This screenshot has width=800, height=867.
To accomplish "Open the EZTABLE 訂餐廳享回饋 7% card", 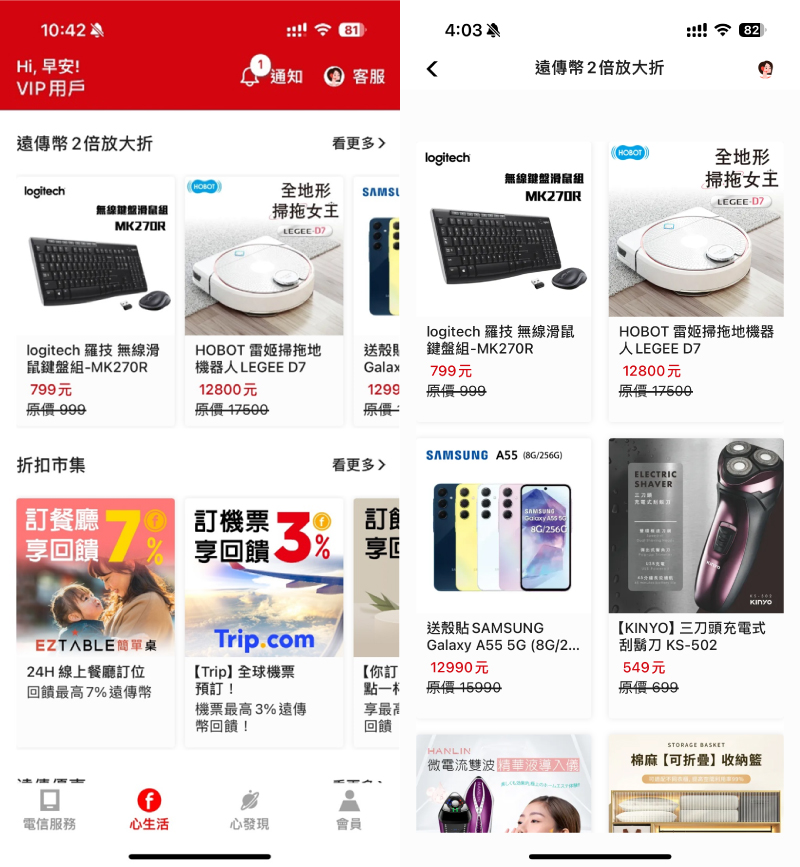I will tap(95, 620).
